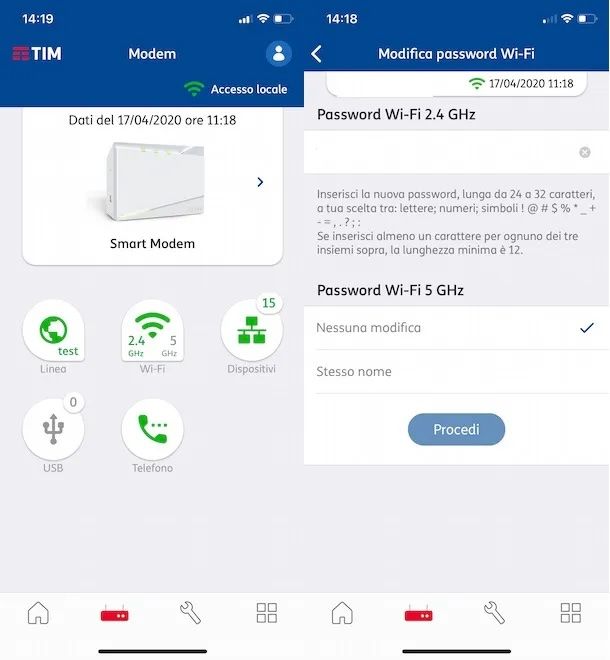This screenshot has height=660, width=610.
Task: Clear the 2.4 GHz password field
Action: [585, 153]
